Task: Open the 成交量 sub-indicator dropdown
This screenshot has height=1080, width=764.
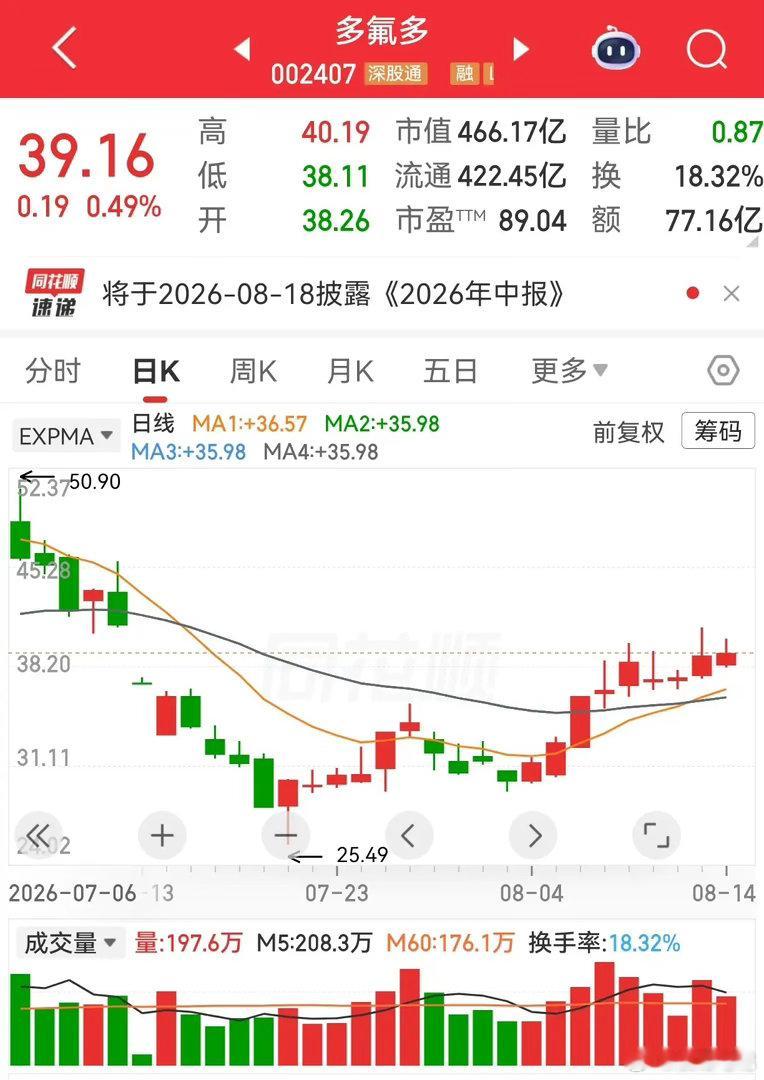Action: point(70,943)
